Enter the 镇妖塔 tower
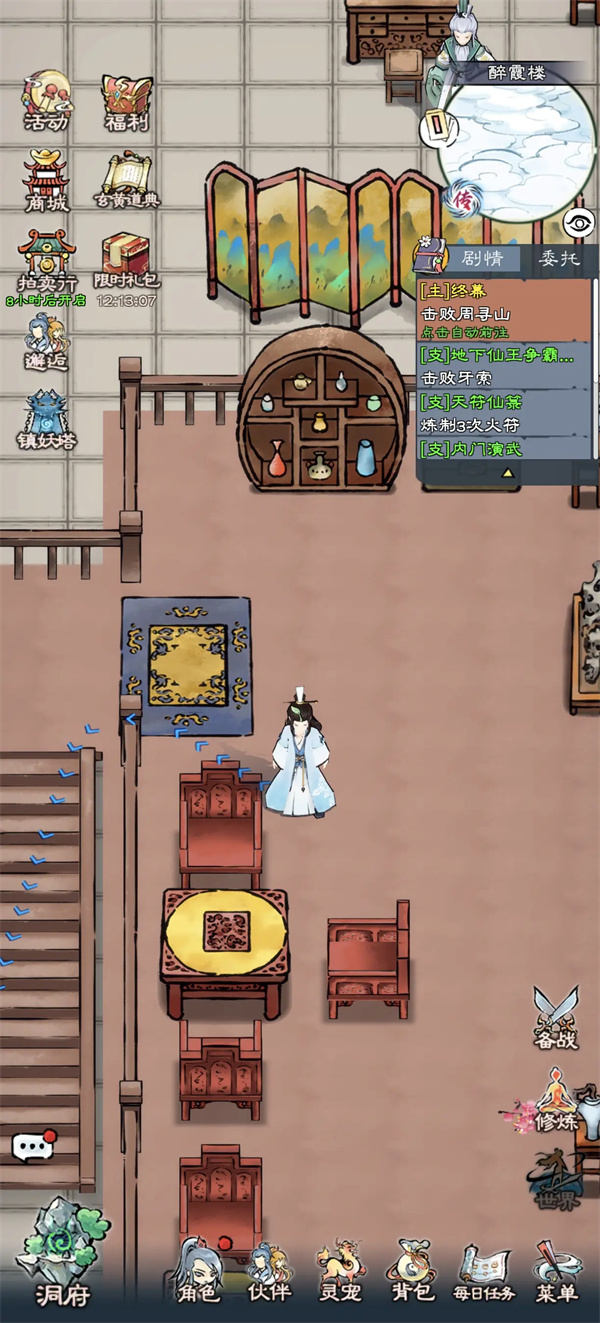This screenshot has height=1323, width=600. point(46,420)
